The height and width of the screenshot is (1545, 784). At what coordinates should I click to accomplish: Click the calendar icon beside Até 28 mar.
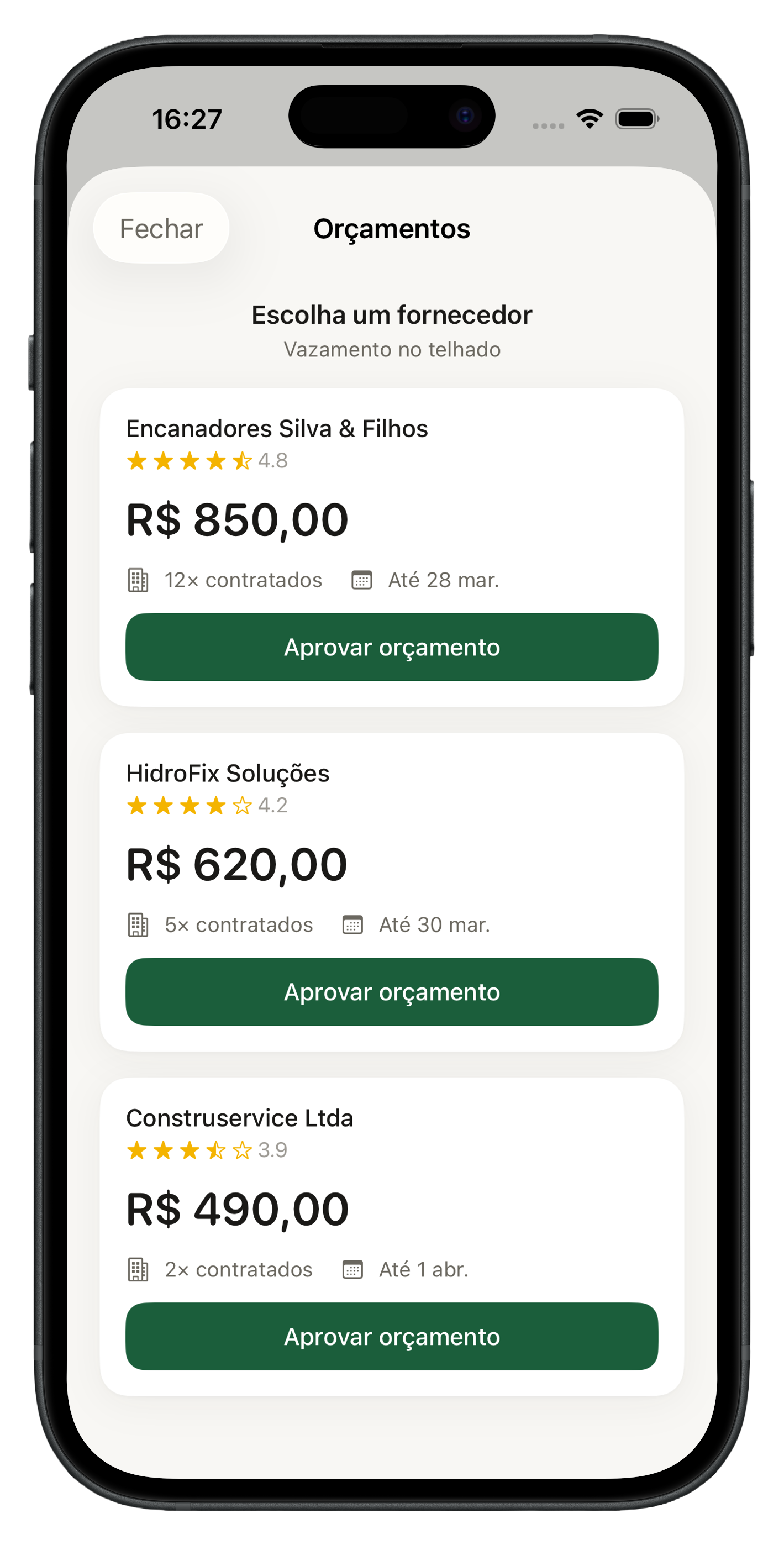coord(361,580)
